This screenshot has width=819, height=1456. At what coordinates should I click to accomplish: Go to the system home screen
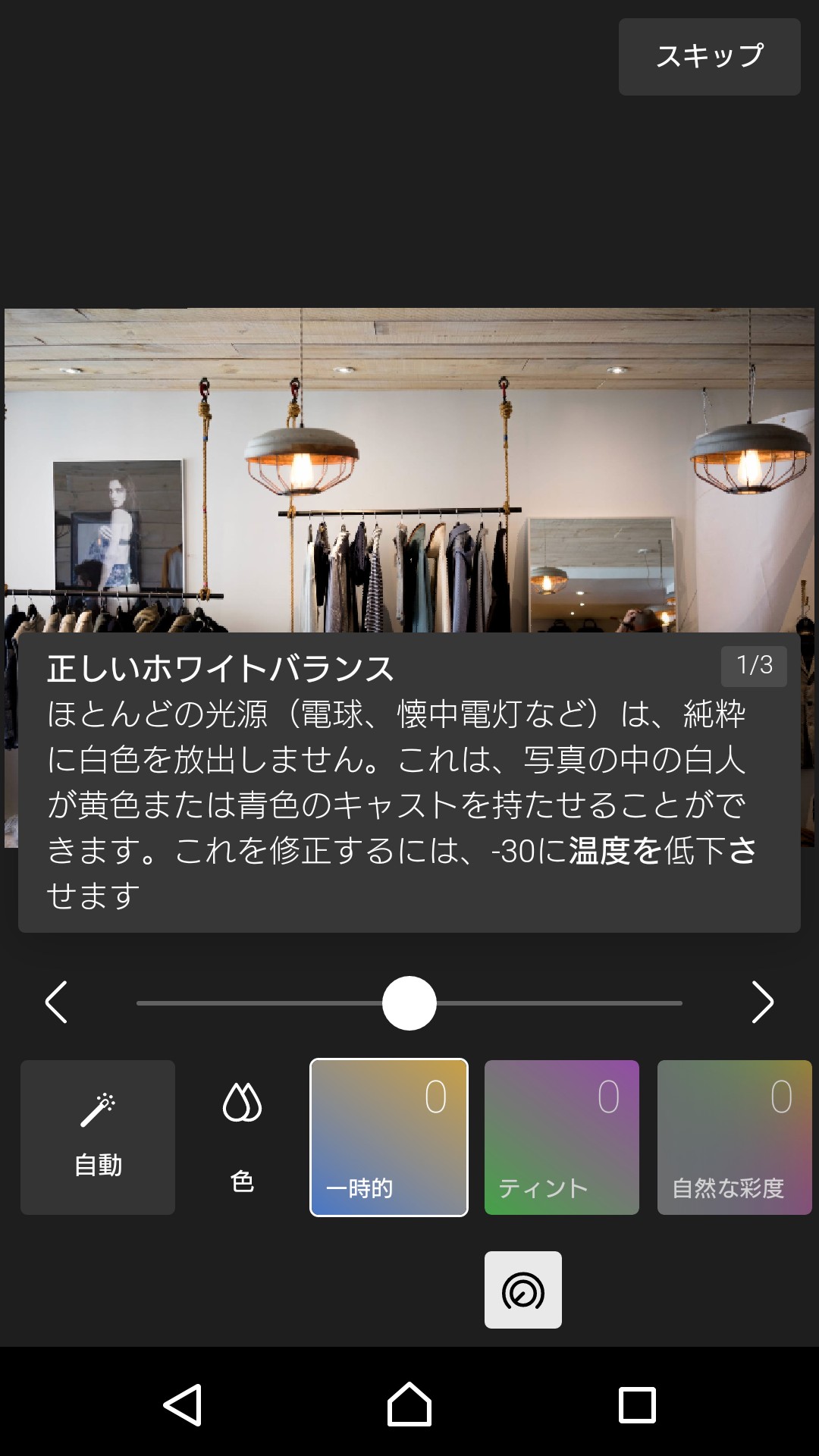click(x=409, y=1404)
